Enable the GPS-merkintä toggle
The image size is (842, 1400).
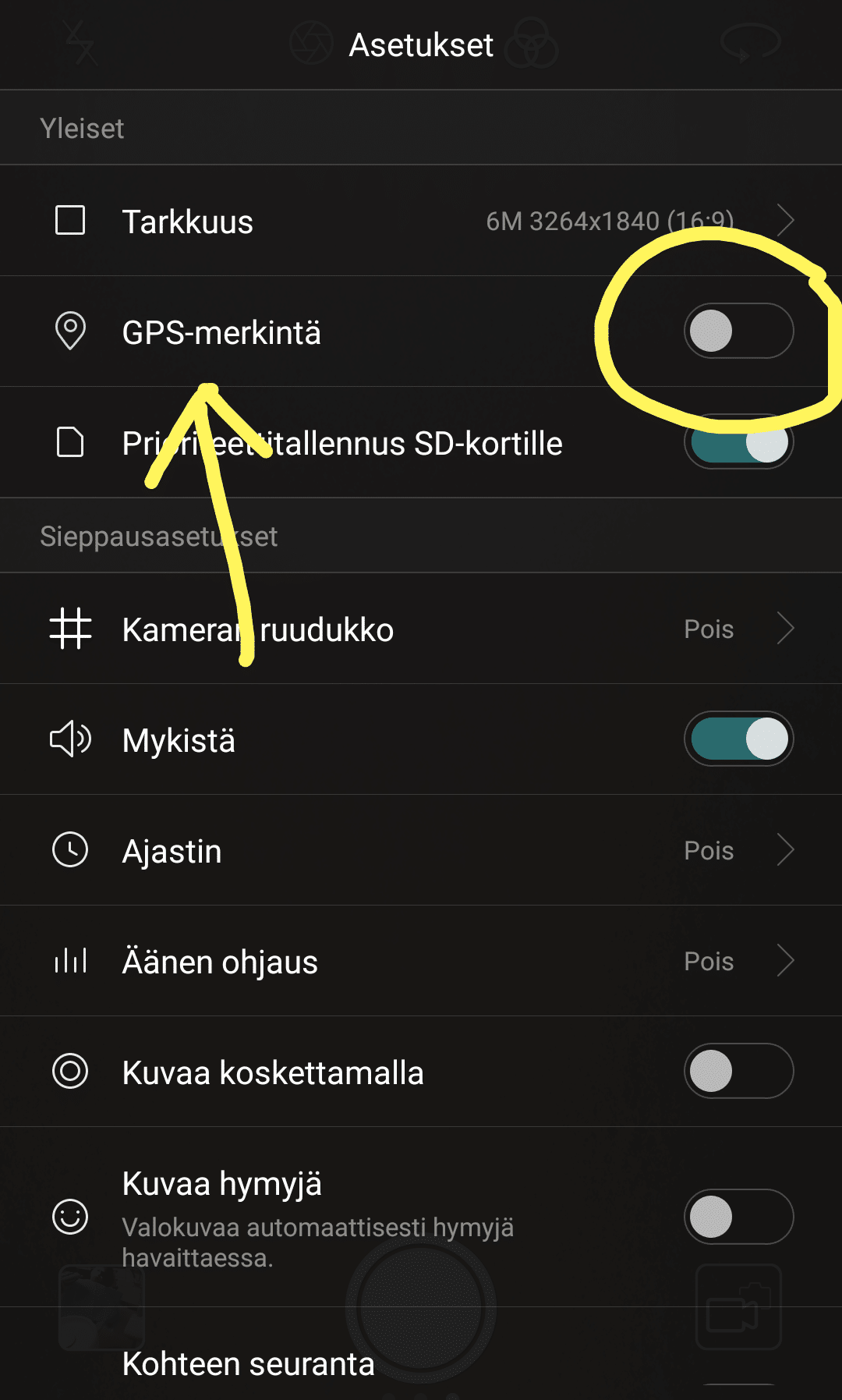(x=738, y=331)
